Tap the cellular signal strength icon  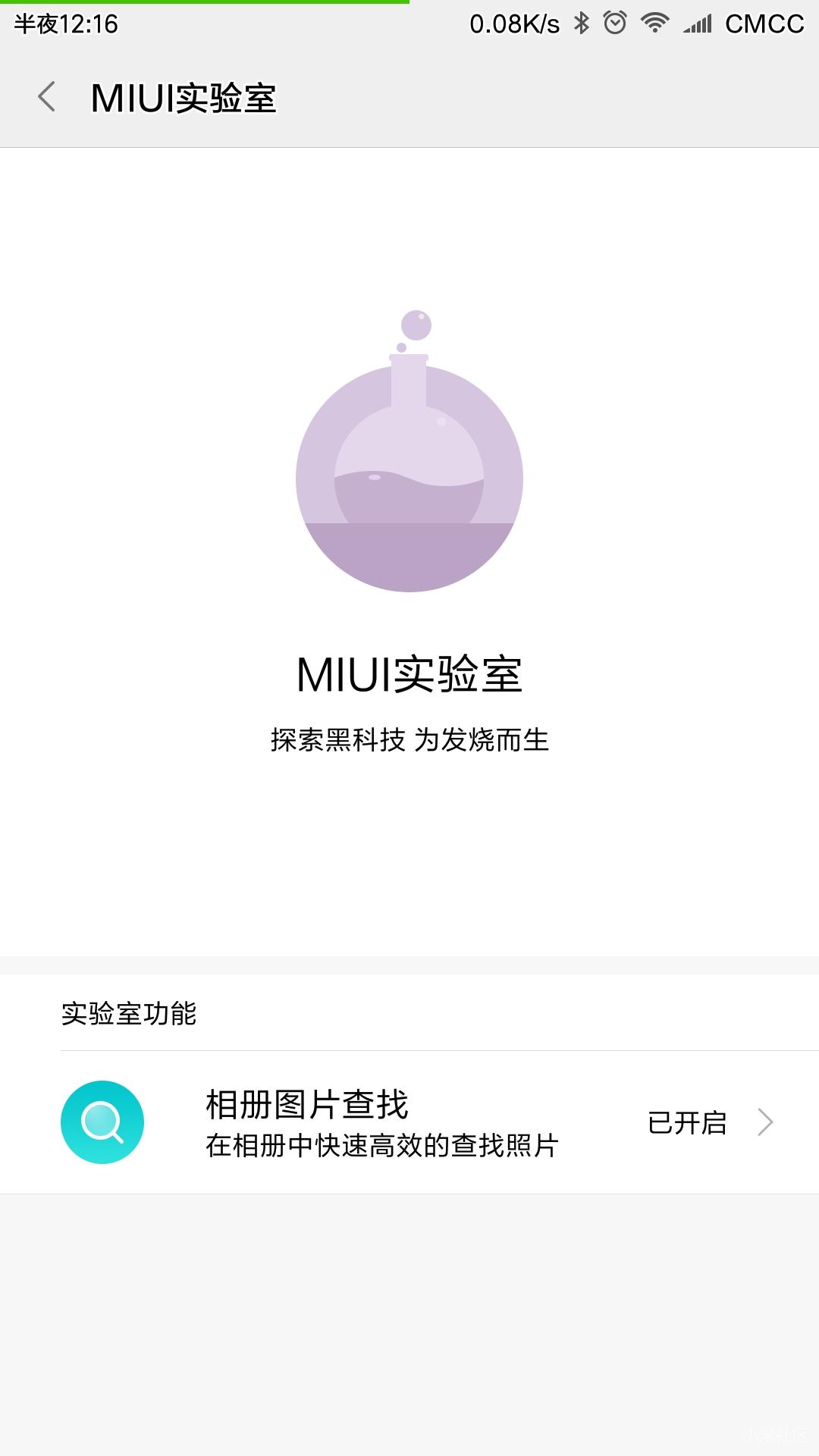[x=695, y=23]
